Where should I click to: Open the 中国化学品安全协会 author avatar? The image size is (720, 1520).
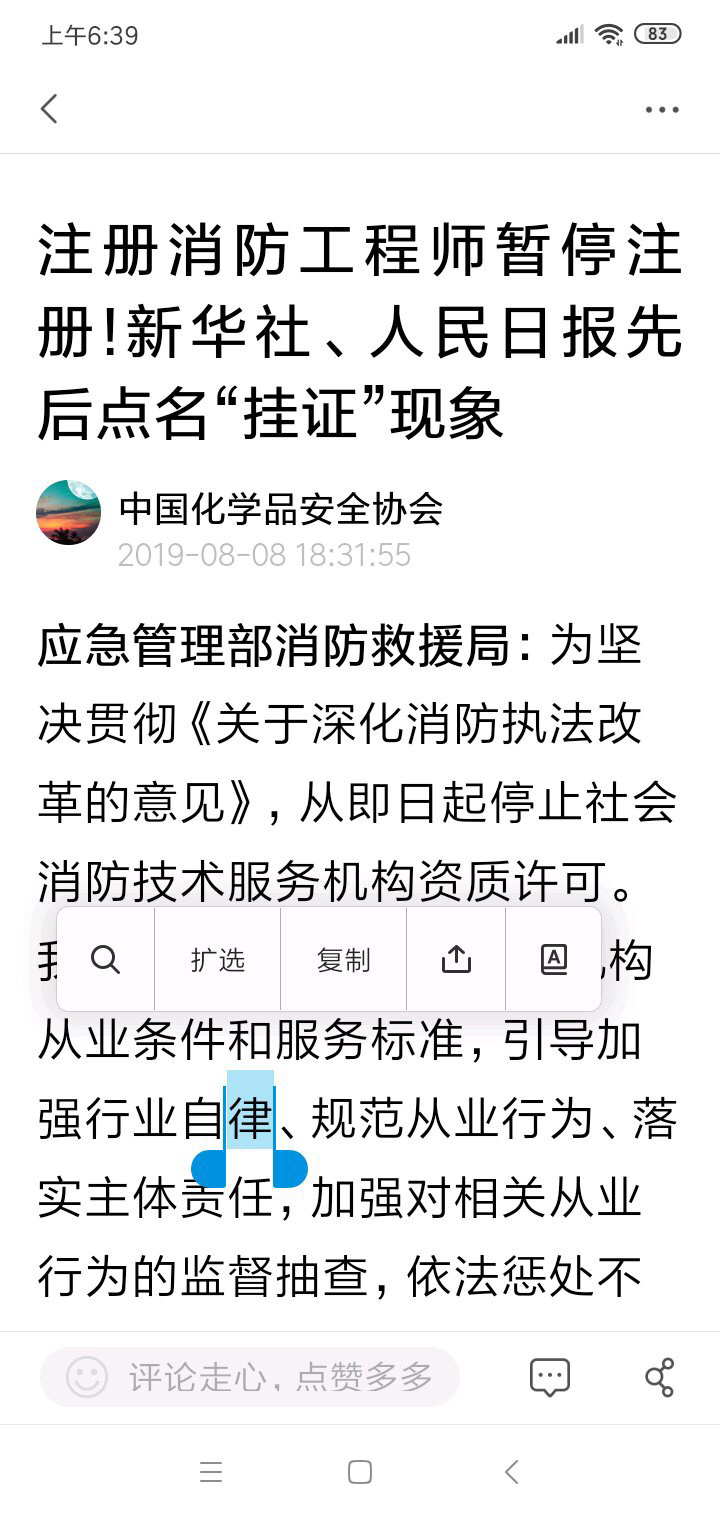point(68,512)
